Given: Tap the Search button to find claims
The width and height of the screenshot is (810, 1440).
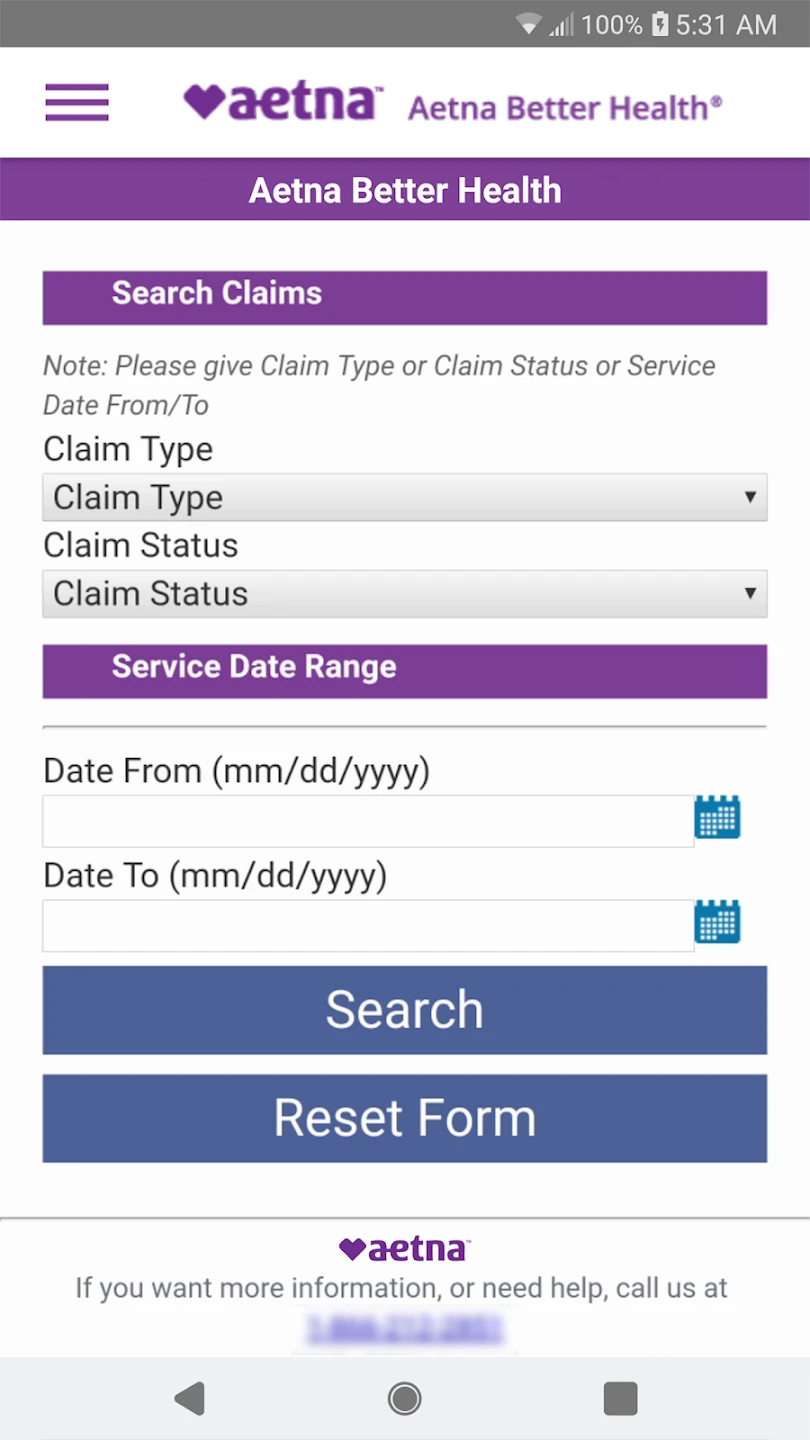Looking at the screenshot, I should tap(404, 1010).
